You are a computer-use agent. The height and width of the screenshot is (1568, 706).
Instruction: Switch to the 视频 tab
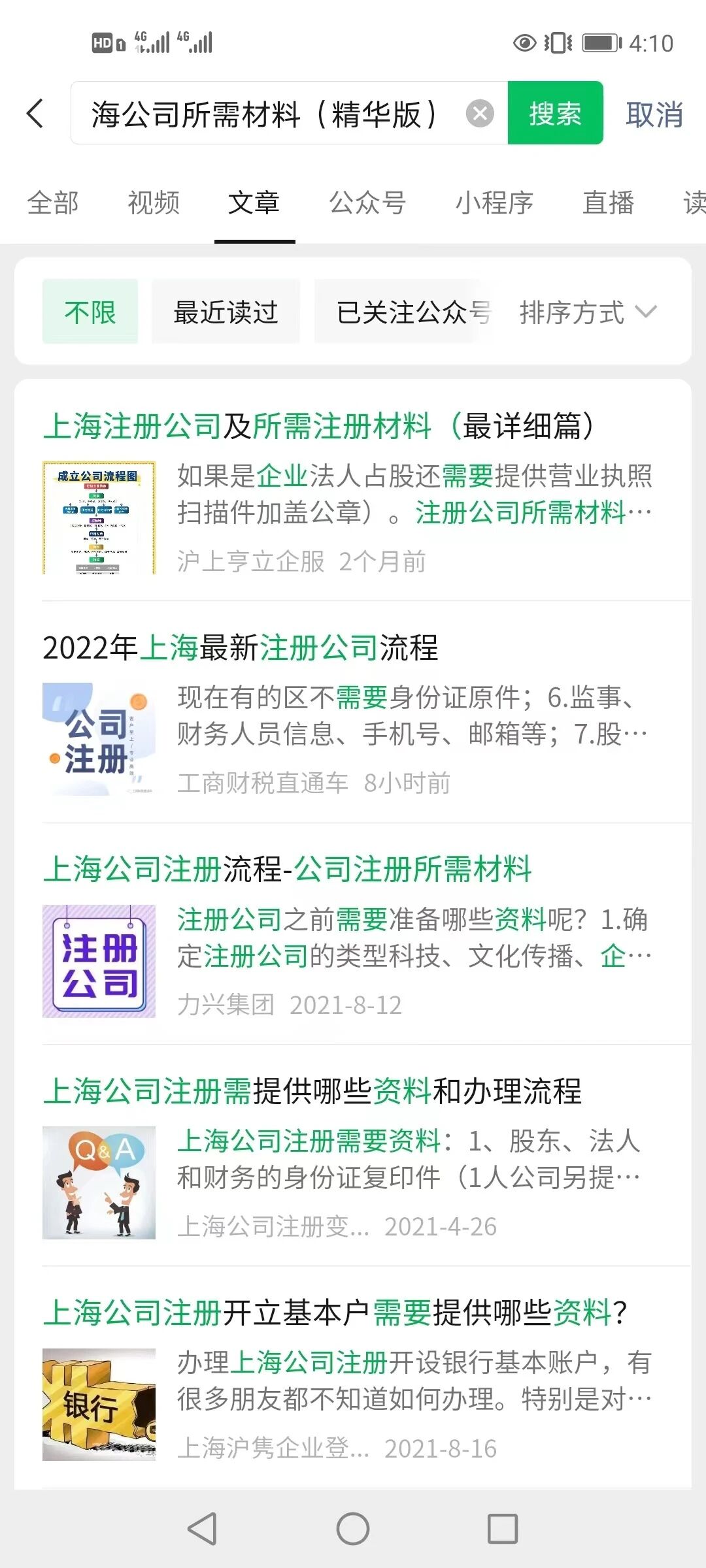pos(154,203)
